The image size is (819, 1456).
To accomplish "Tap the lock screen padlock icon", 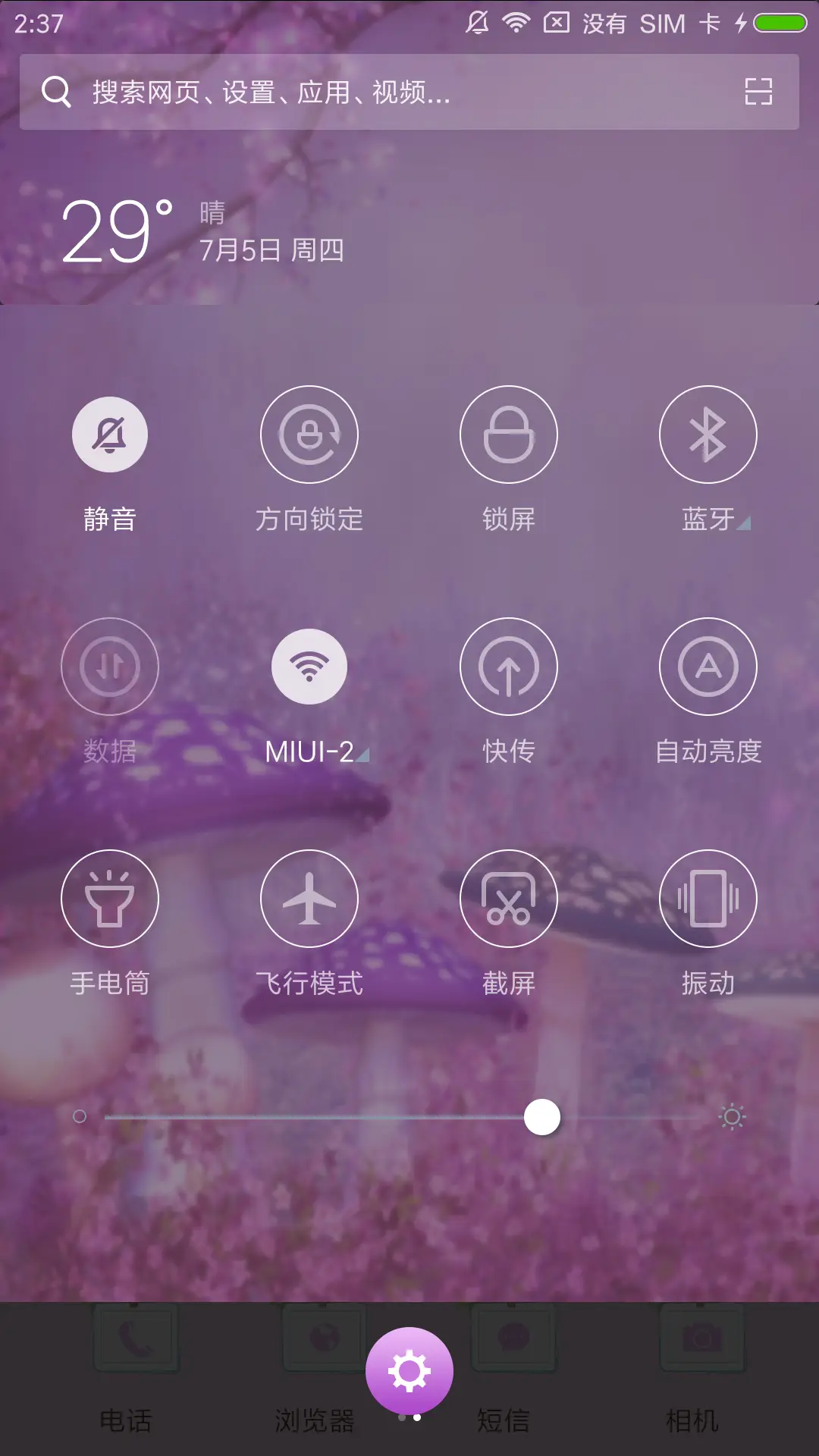I will pyautogui.click(x=509, y=434).
